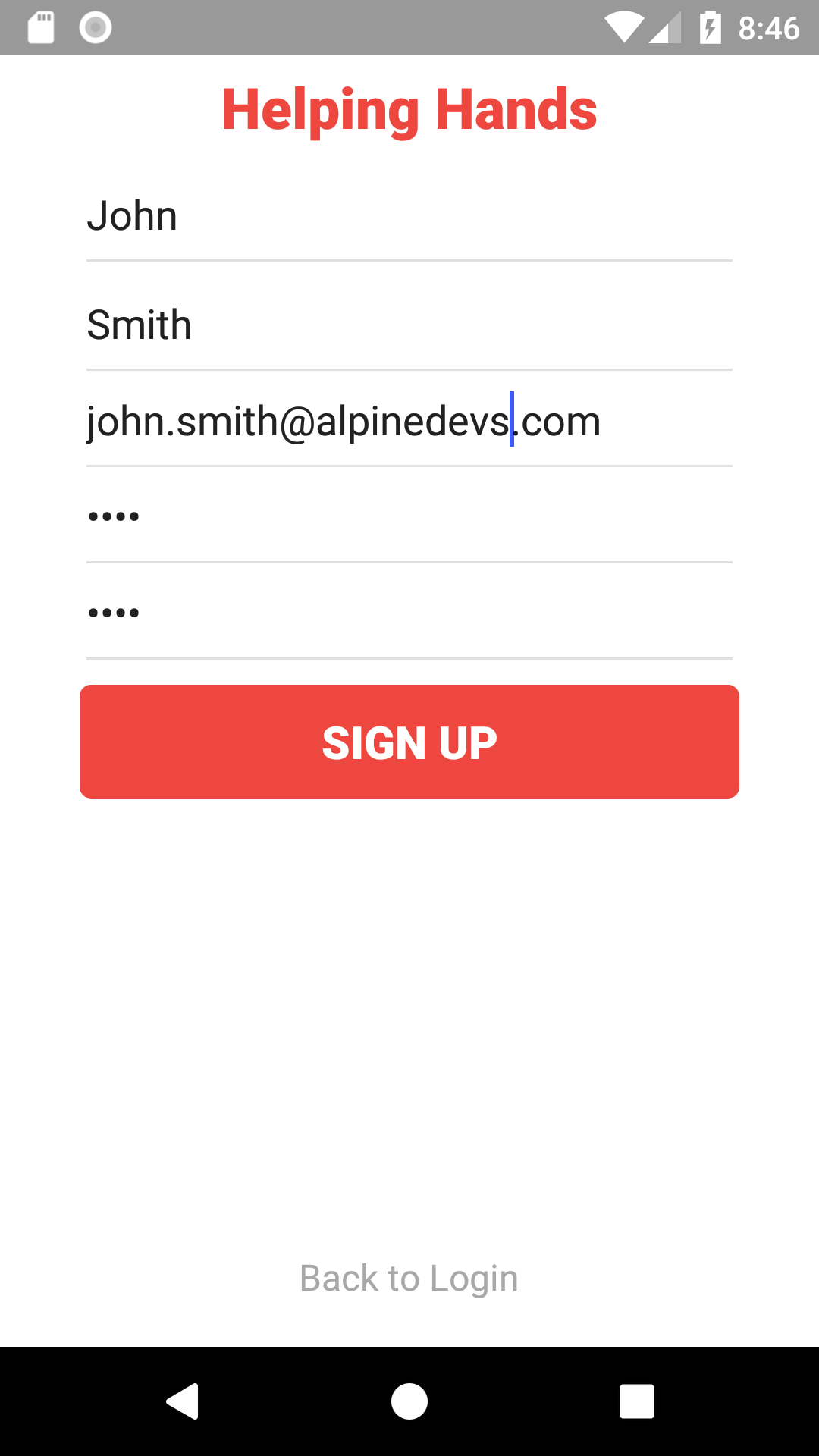Select the first password field

tap(409, 518)
